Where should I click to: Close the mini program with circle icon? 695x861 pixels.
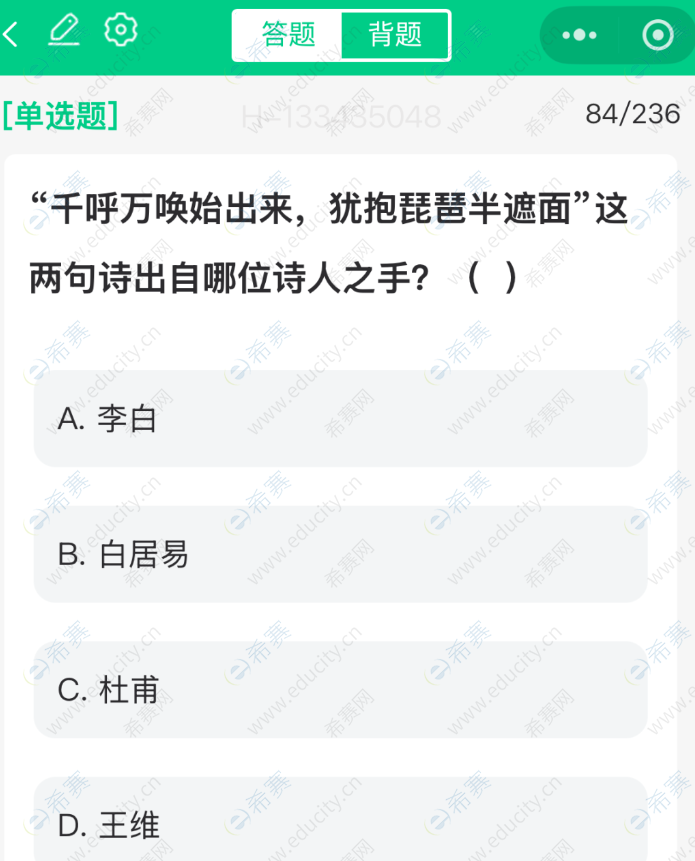[x=657, y=36]
